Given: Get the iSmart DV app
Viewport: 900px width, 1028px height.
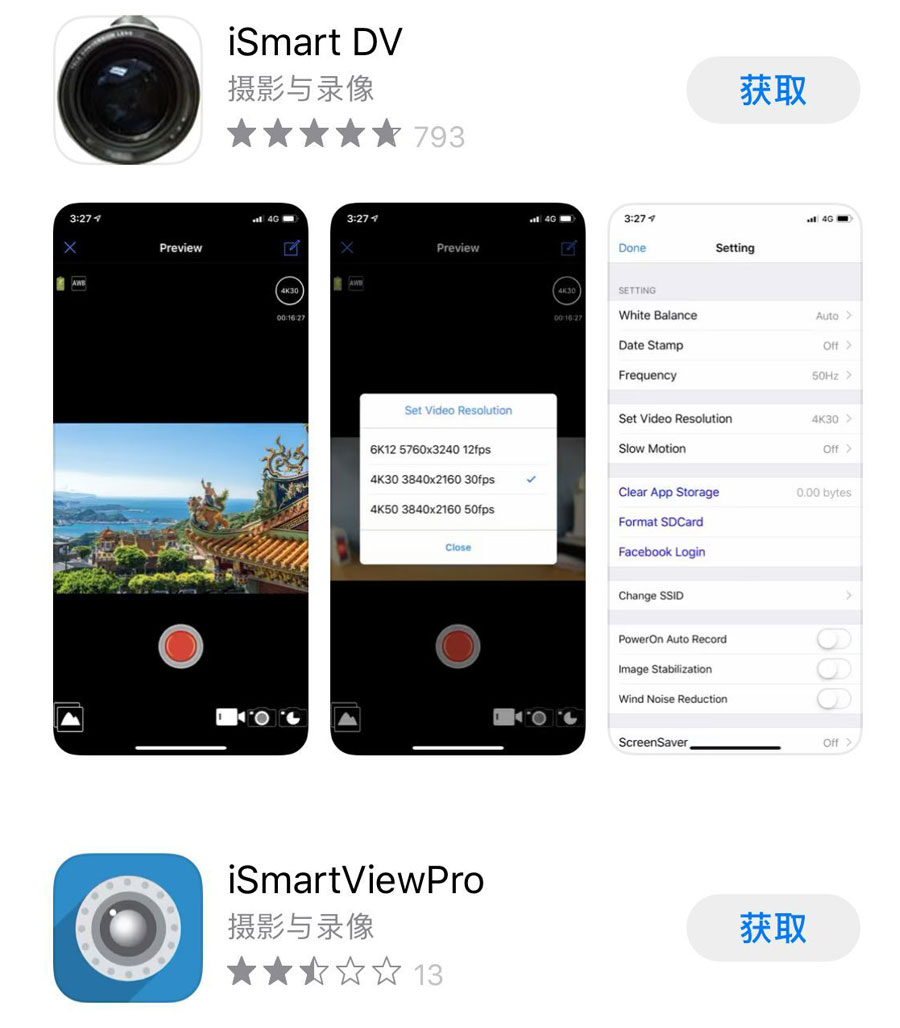Looking at the screenshot, I should 772,90.
